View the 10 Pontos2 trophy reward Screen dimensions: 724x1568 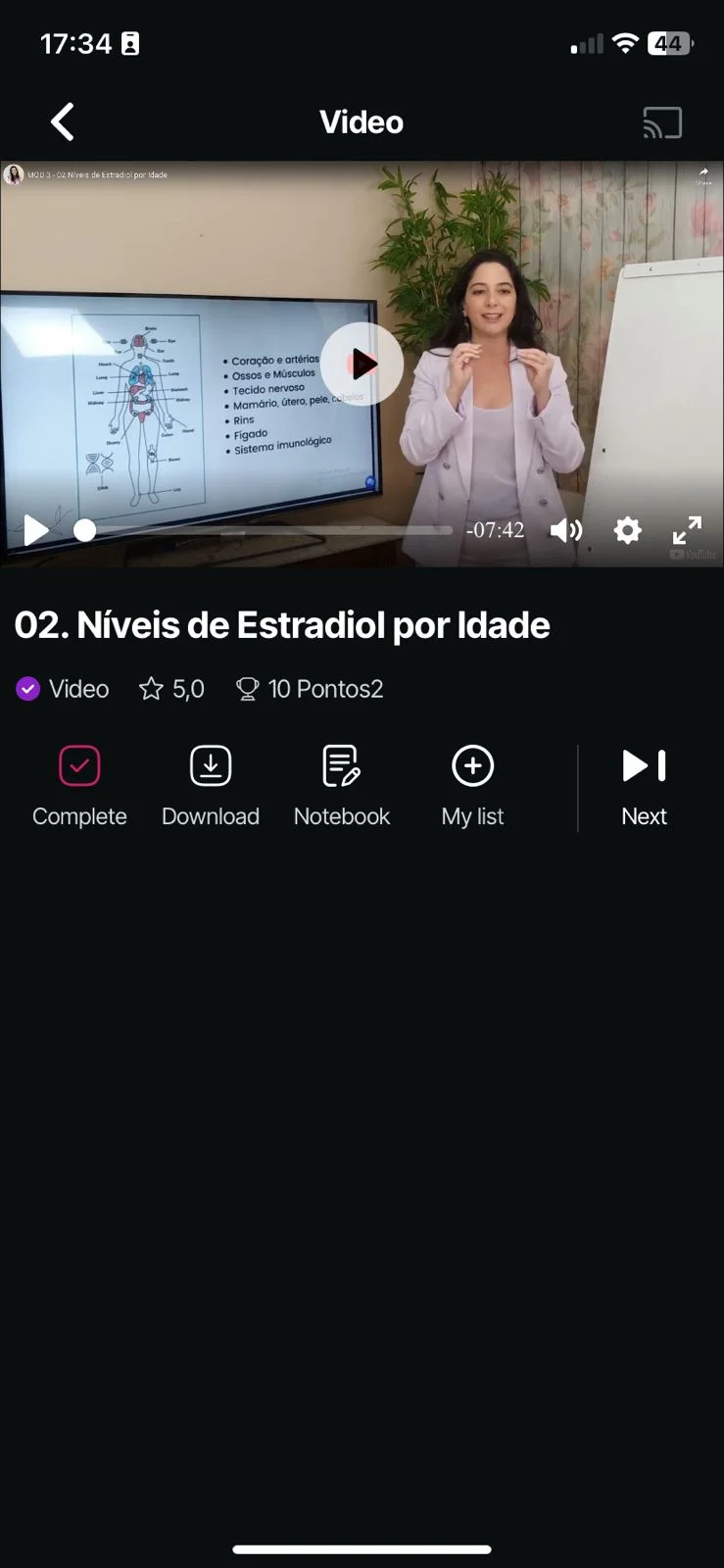tap(309, 689)
